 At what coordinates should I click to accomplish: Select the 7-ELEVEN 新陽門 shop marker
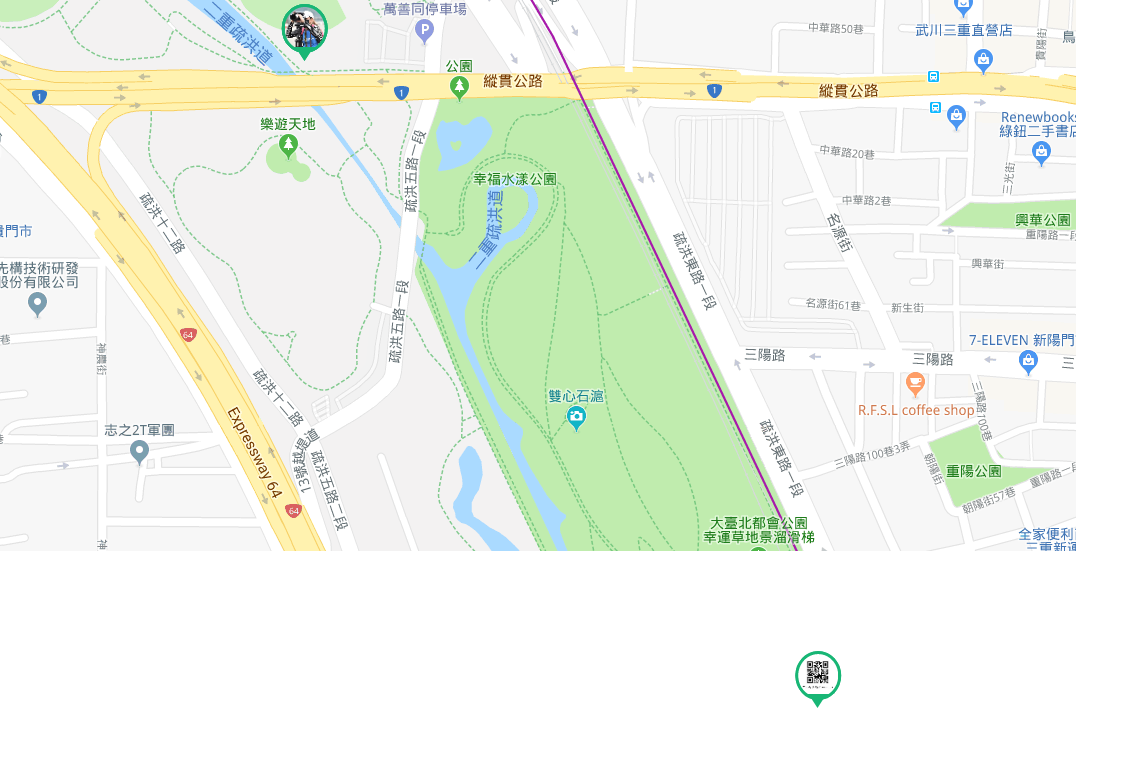click(1028, 362)
